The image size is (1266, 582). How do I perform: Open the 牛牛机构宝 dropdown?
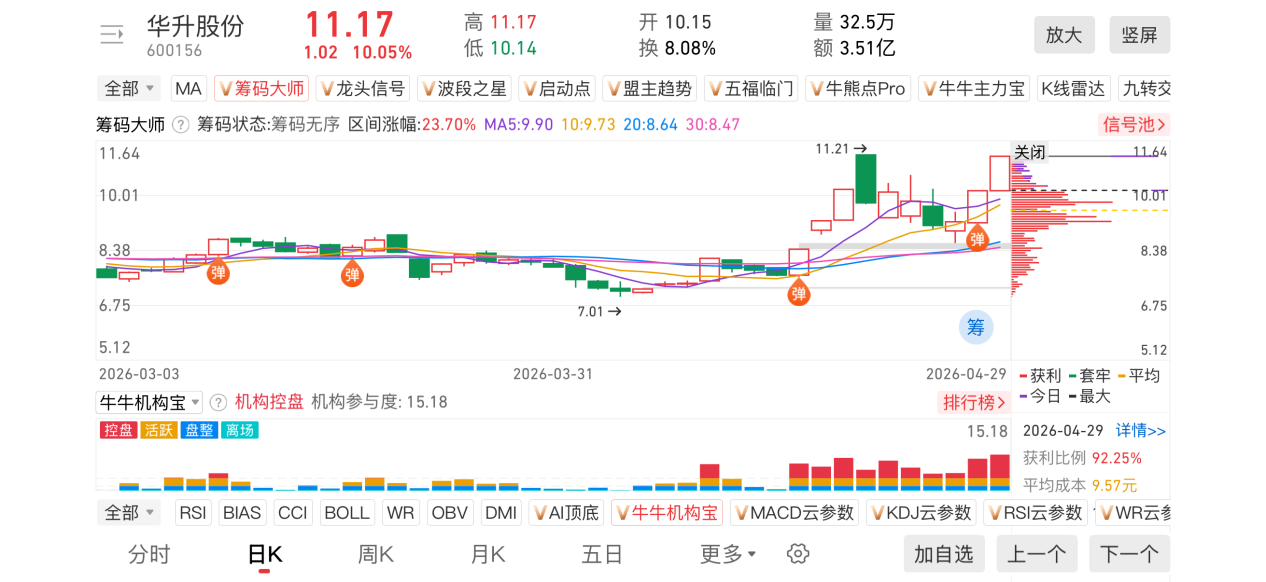[149, 402]
